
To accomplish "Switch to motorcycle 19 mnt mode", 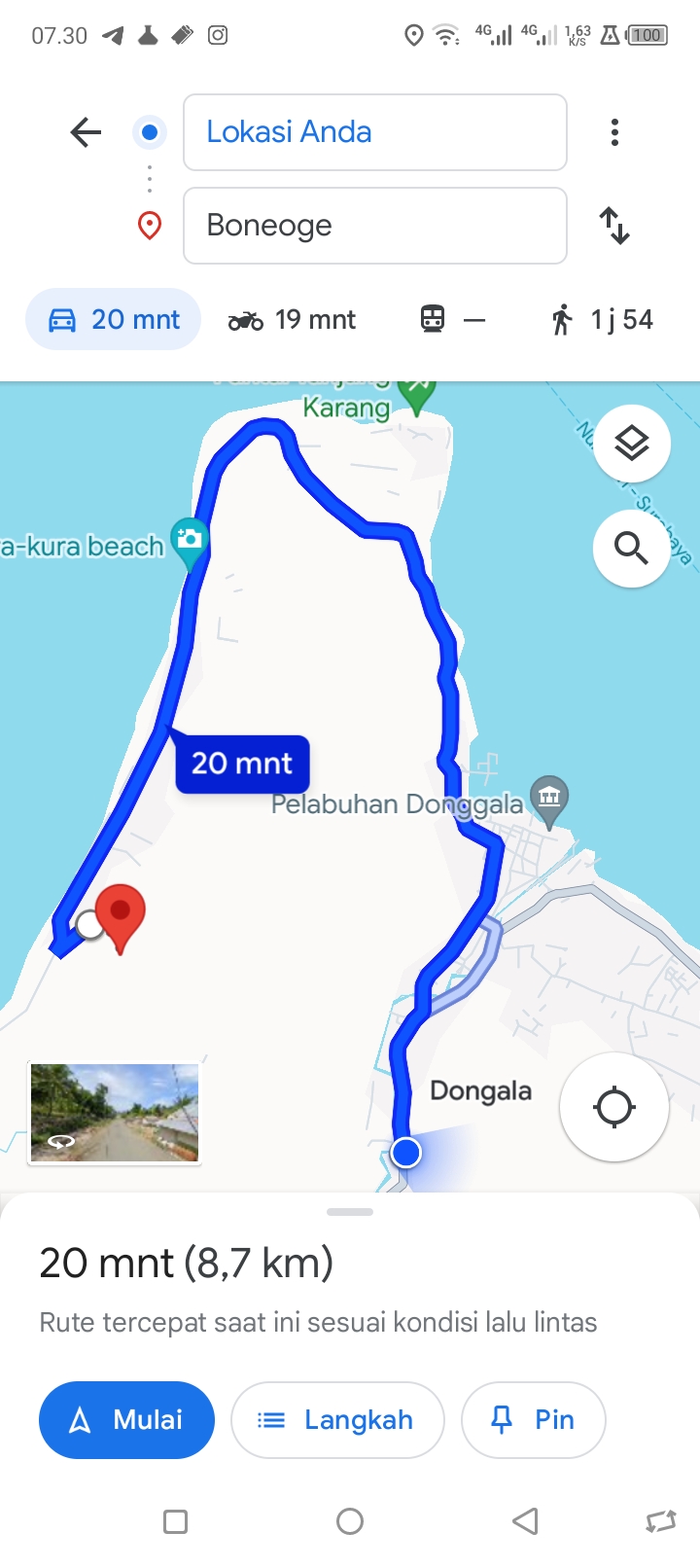I will click(292, 319).
